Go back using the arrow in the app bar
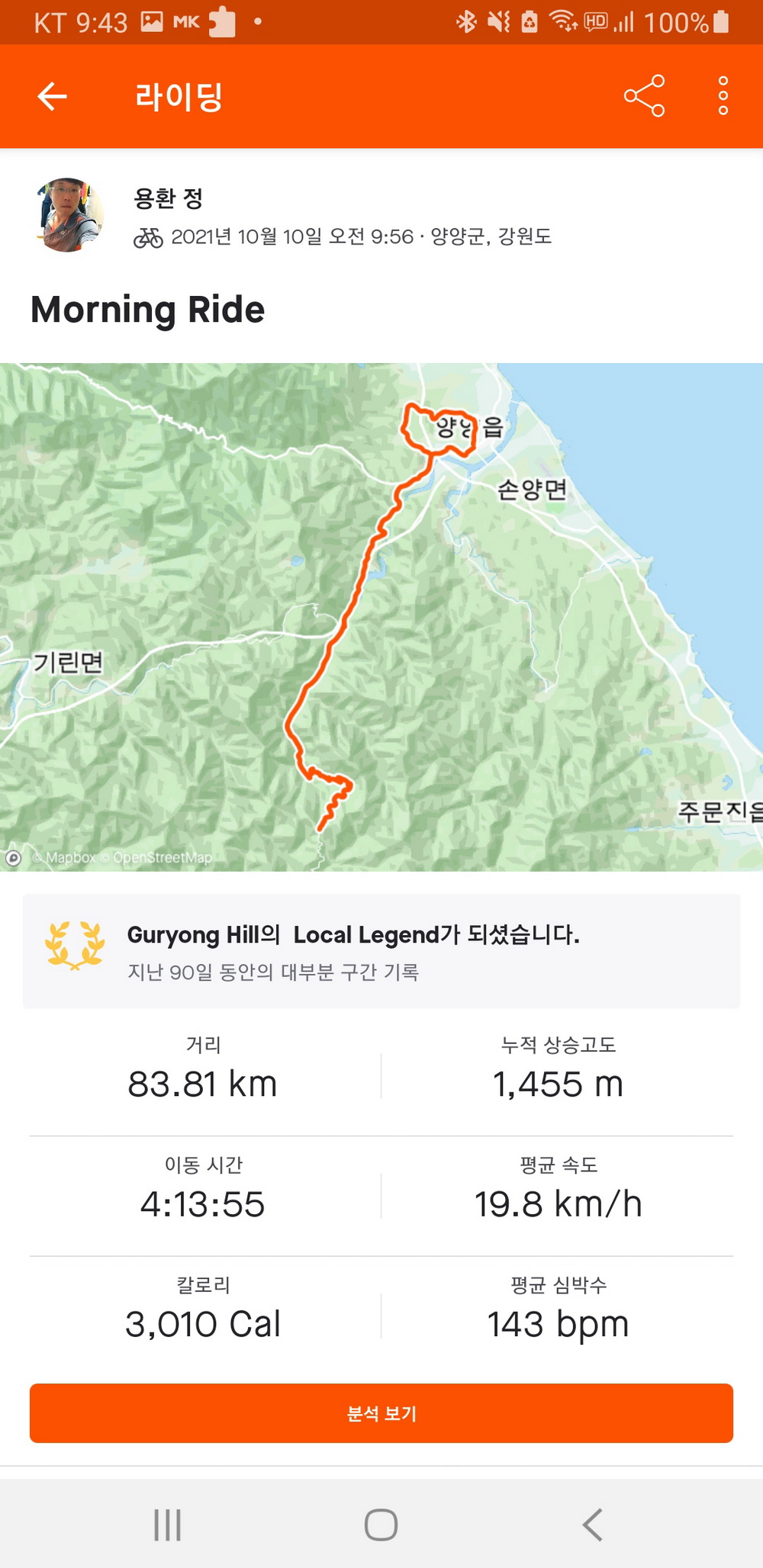The image size is (763, 1568). point(53,96)
